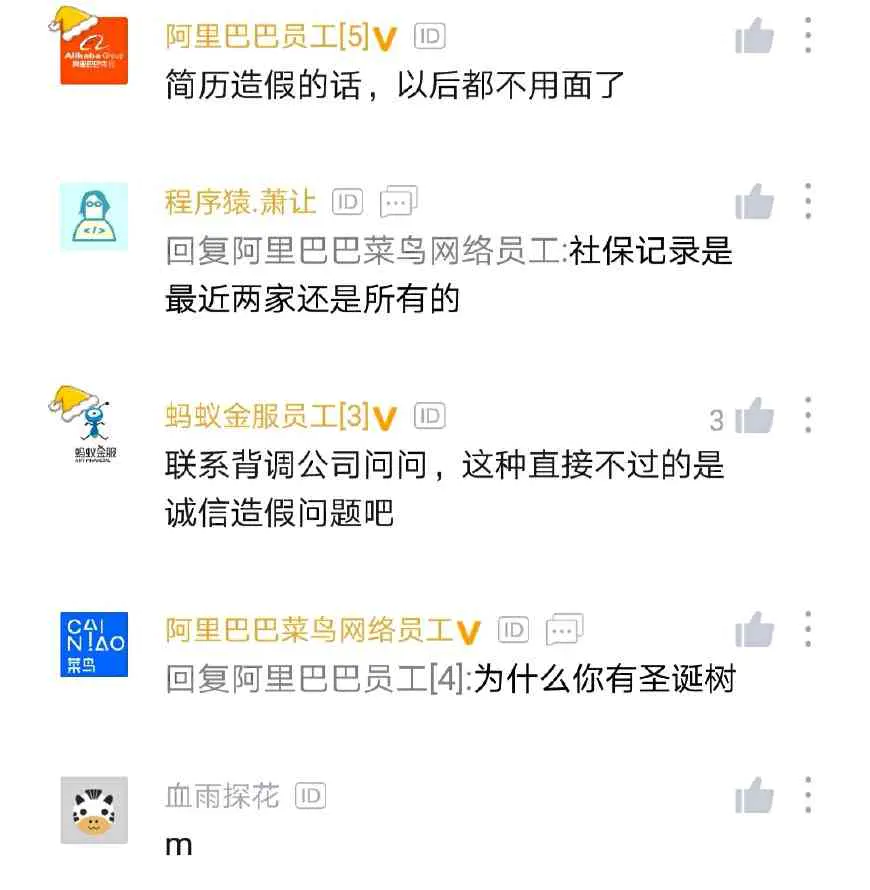Open overflow menu on 阿里巴巴员工[5] comment
This screenshot has width=870, height=890.
click(x=808, y=35)
